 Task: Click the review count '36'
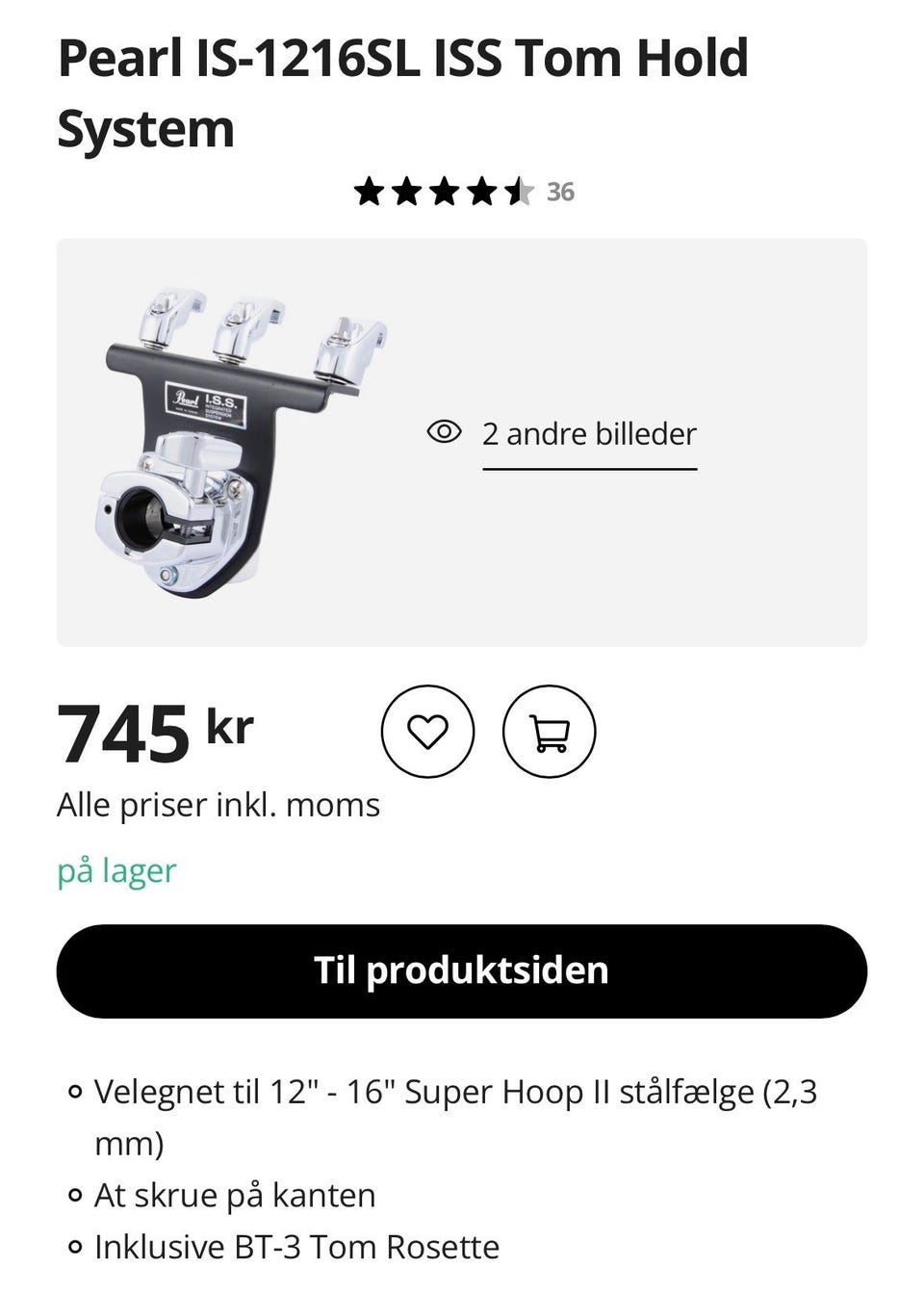click(560, 192)
